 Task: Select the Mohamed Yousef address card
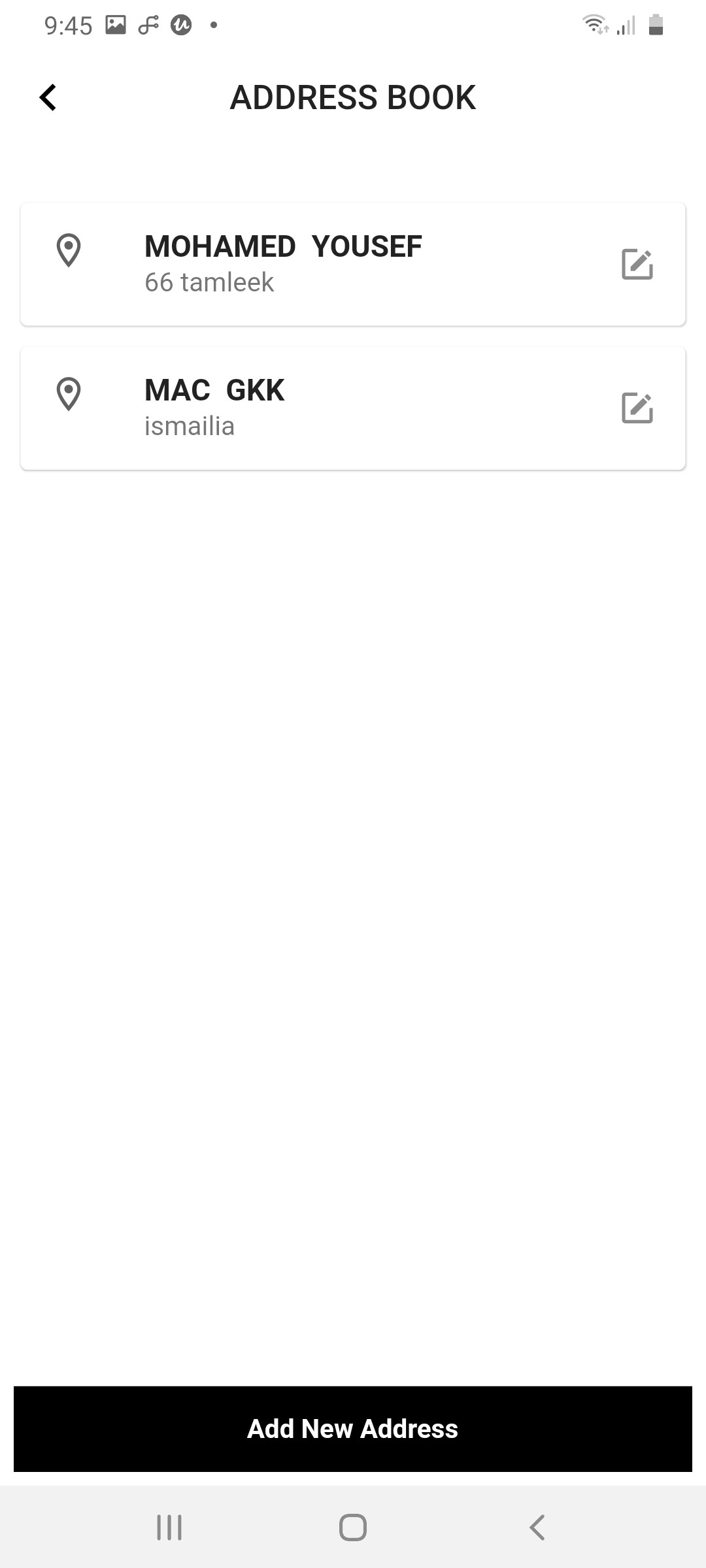click(353, 264)
